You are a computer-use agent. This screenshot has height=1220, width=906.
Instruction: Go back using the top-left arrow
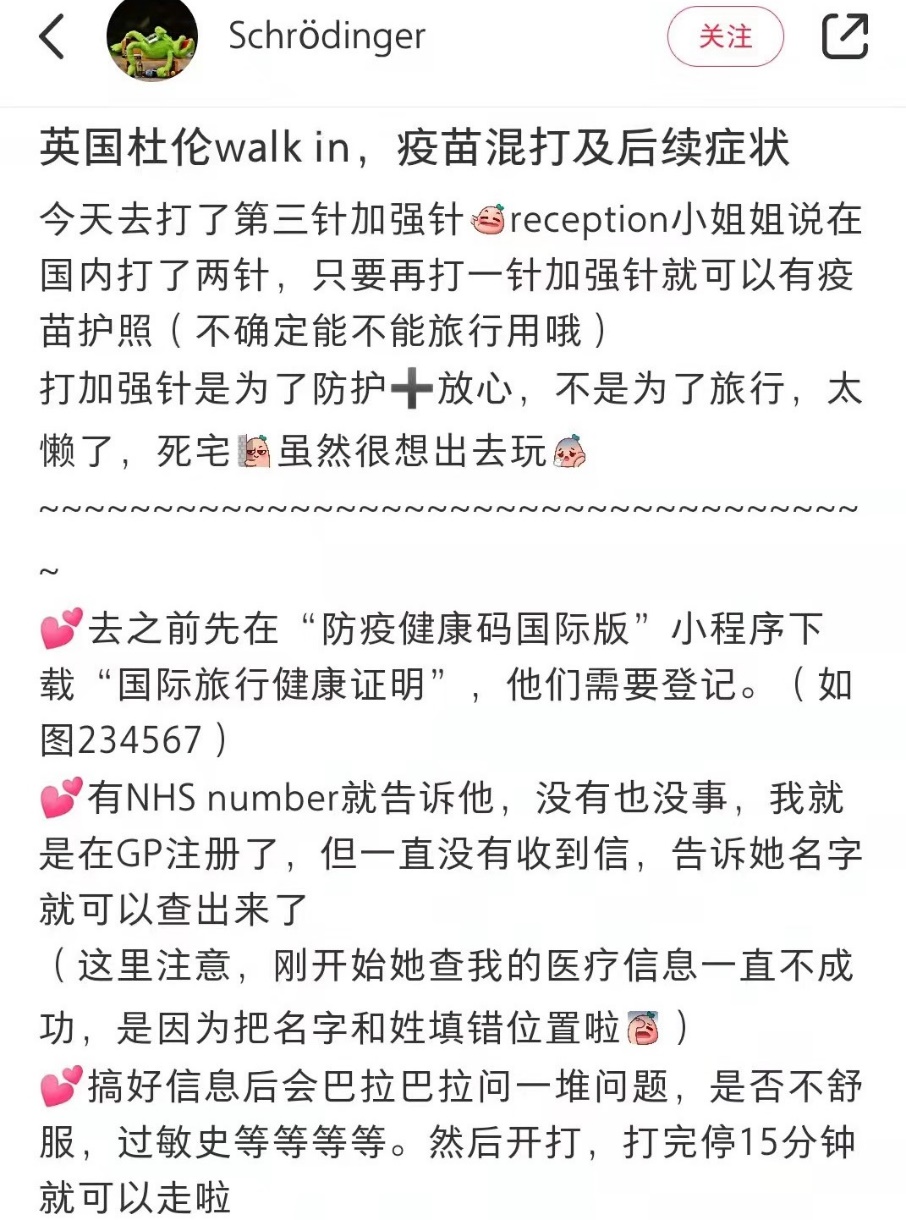(52, 37)
